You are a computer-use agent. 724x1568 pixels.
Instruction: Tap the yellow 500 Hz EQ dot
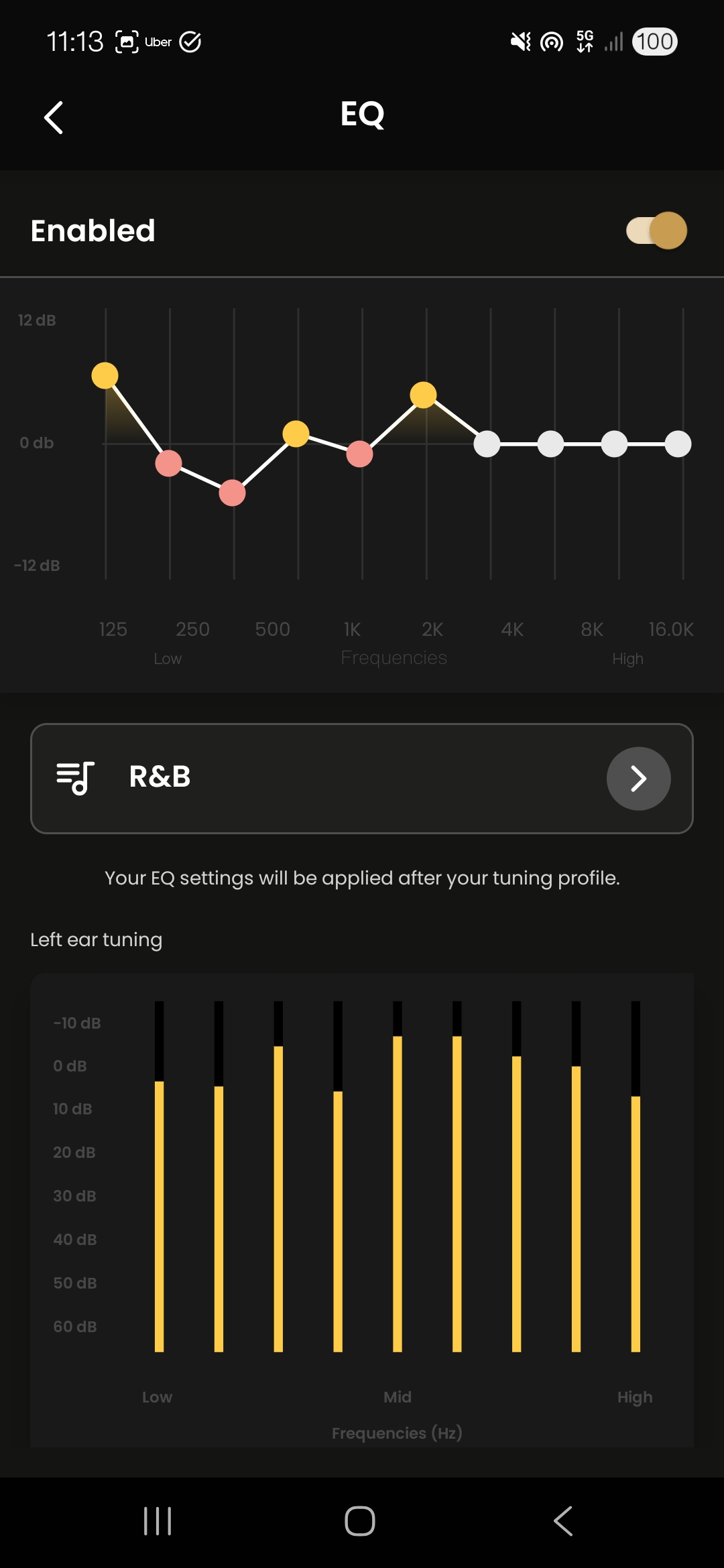click(296, 434)
